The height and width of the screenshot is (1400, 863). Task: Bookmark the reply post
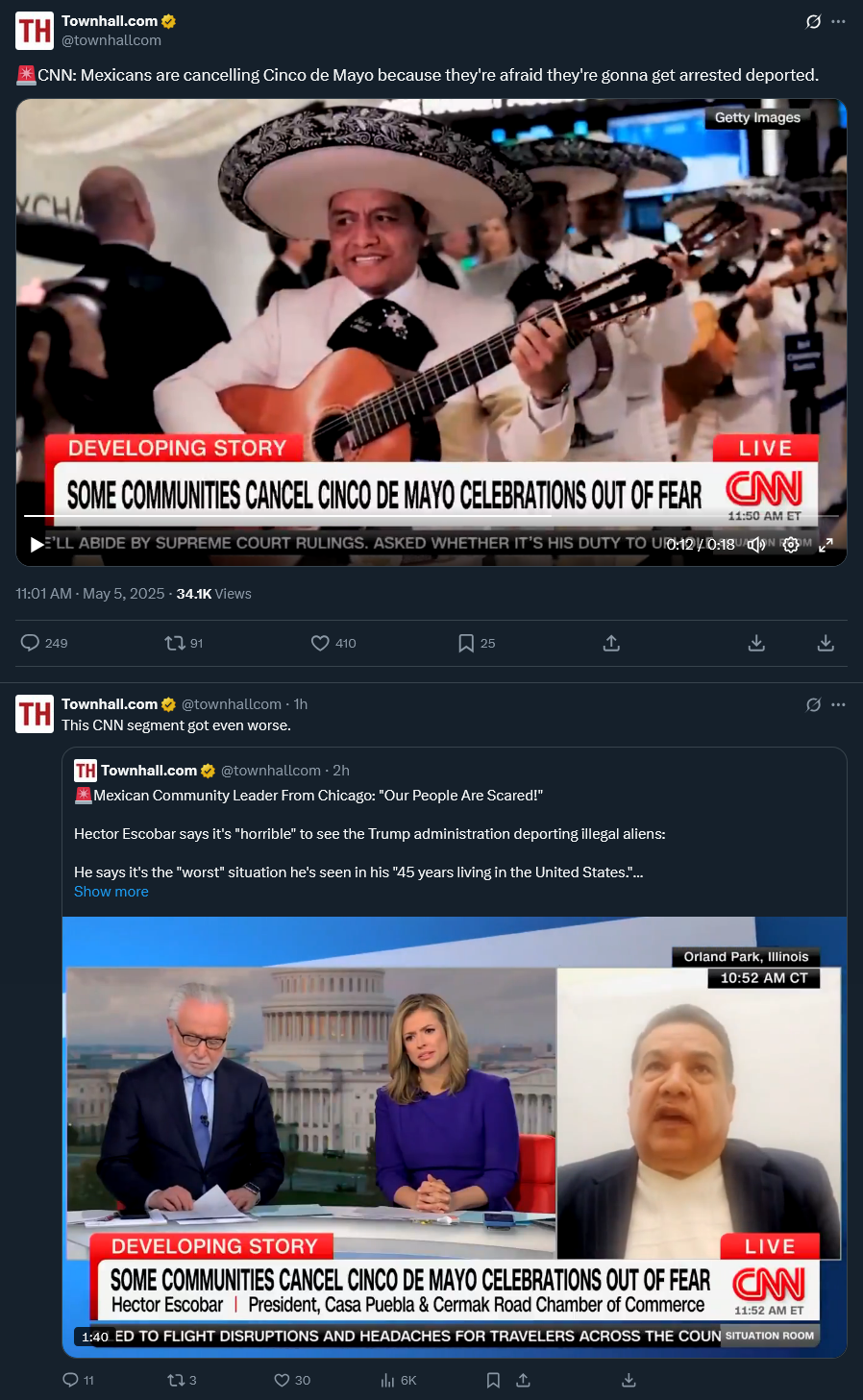click(x=493, y=1380)
